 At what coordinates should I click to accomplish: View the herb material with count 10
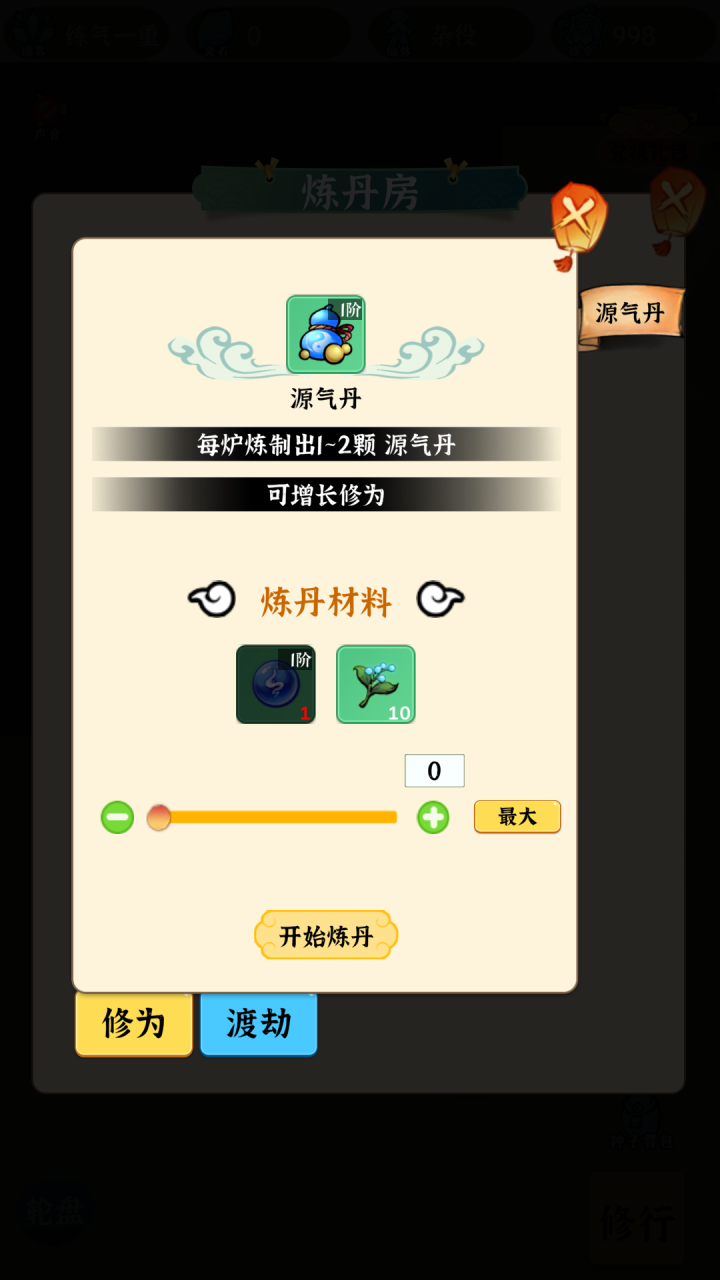376,684
